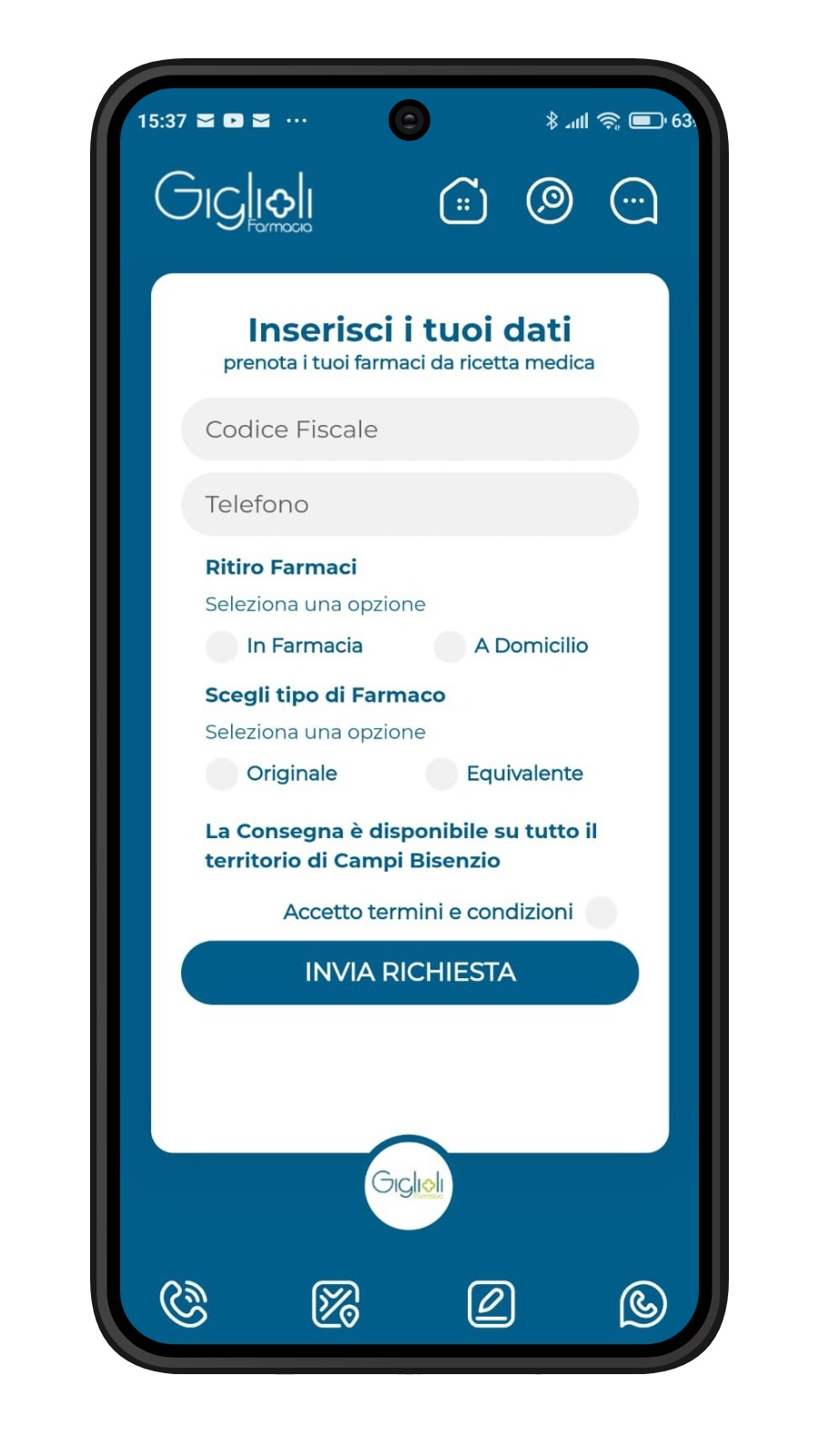Open the chat bubble icon
Image resolution: width=819 pixels, height=1456 pixels.
633,201
